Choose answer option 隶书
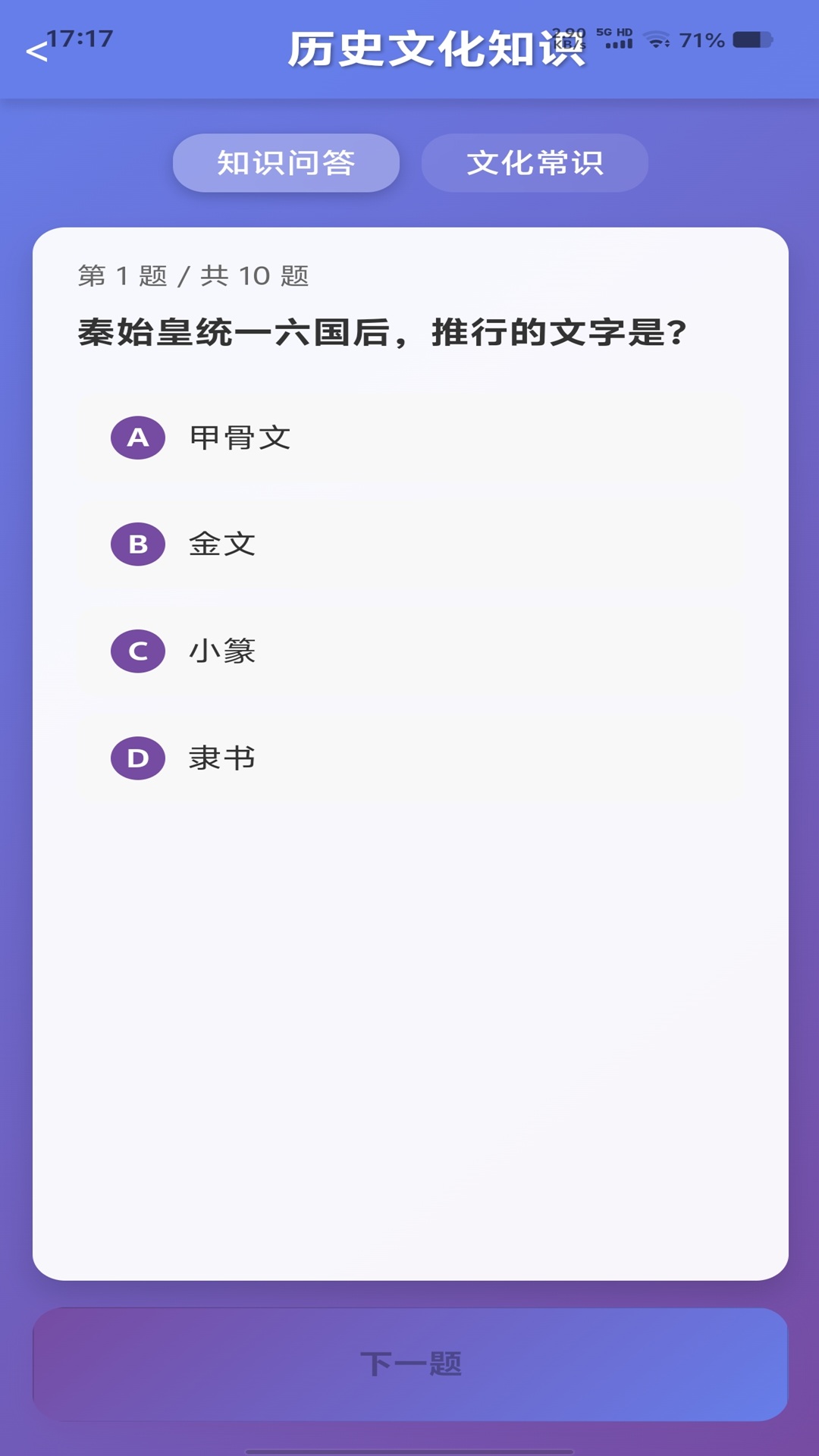 [220, 756]
